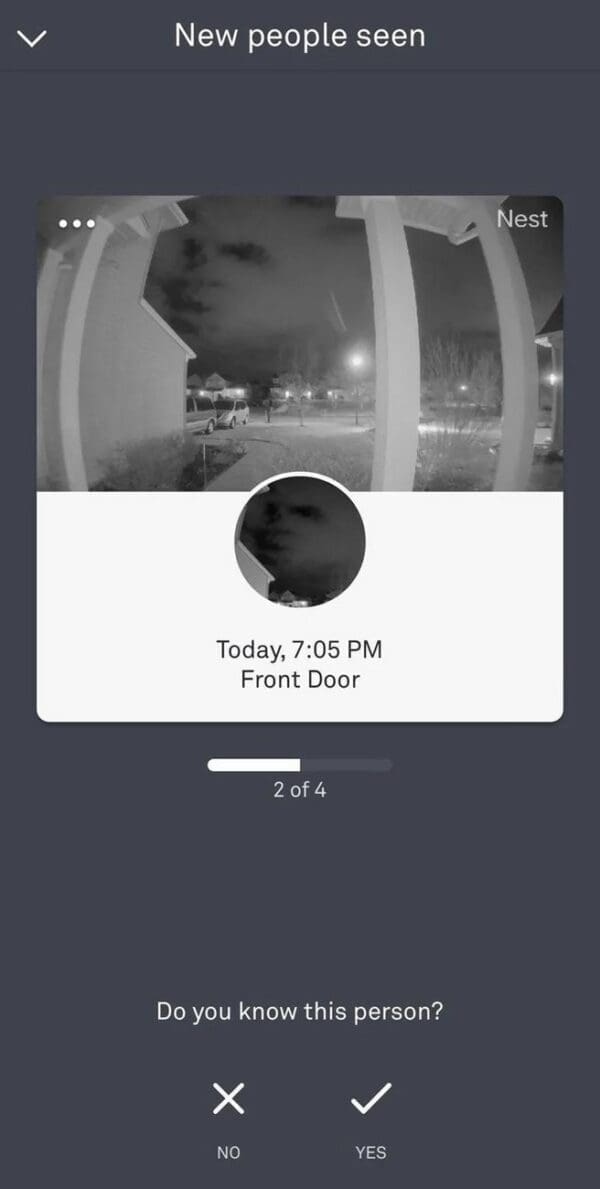Answer NO, you don't know this person

tap(228, 1101)
